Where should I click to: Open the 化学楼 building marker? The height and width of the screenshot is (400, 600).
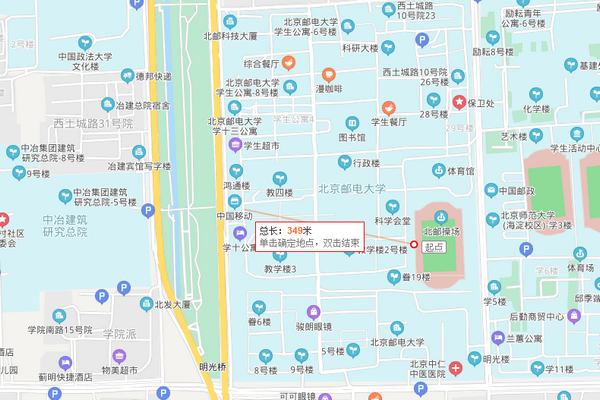[535, 95]
